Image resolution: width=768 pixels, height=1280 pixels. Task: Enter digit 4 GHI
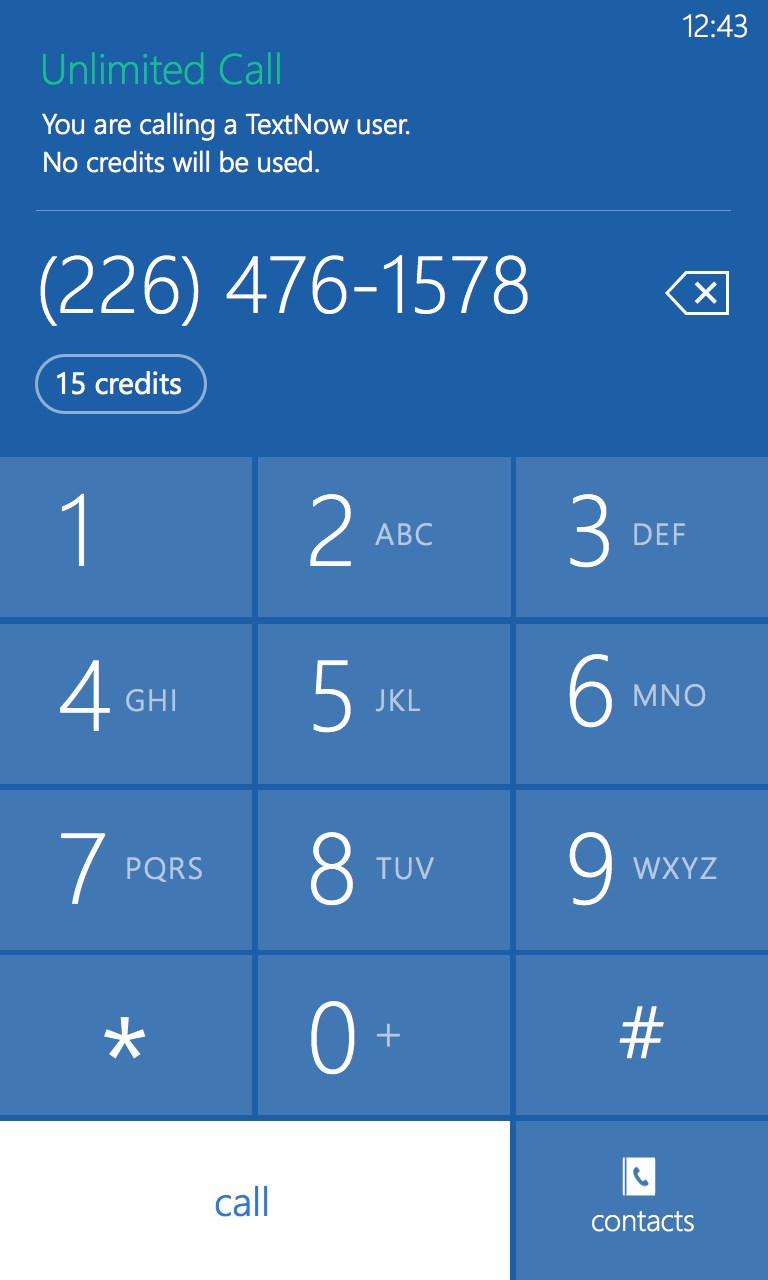click(126, 703)
